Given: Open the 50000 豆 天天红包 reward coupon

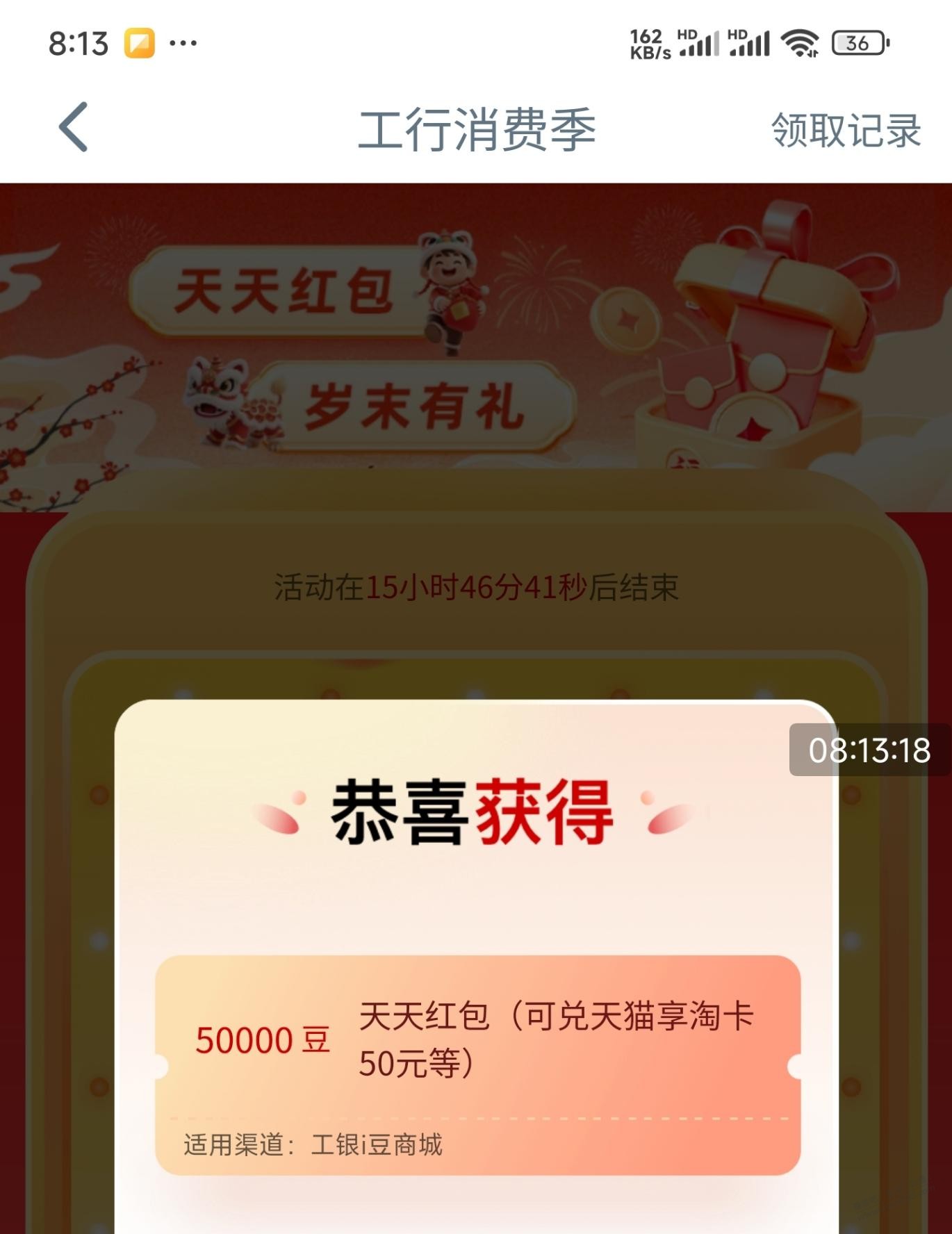Looking at the screenshot, I should point(477,1063).
